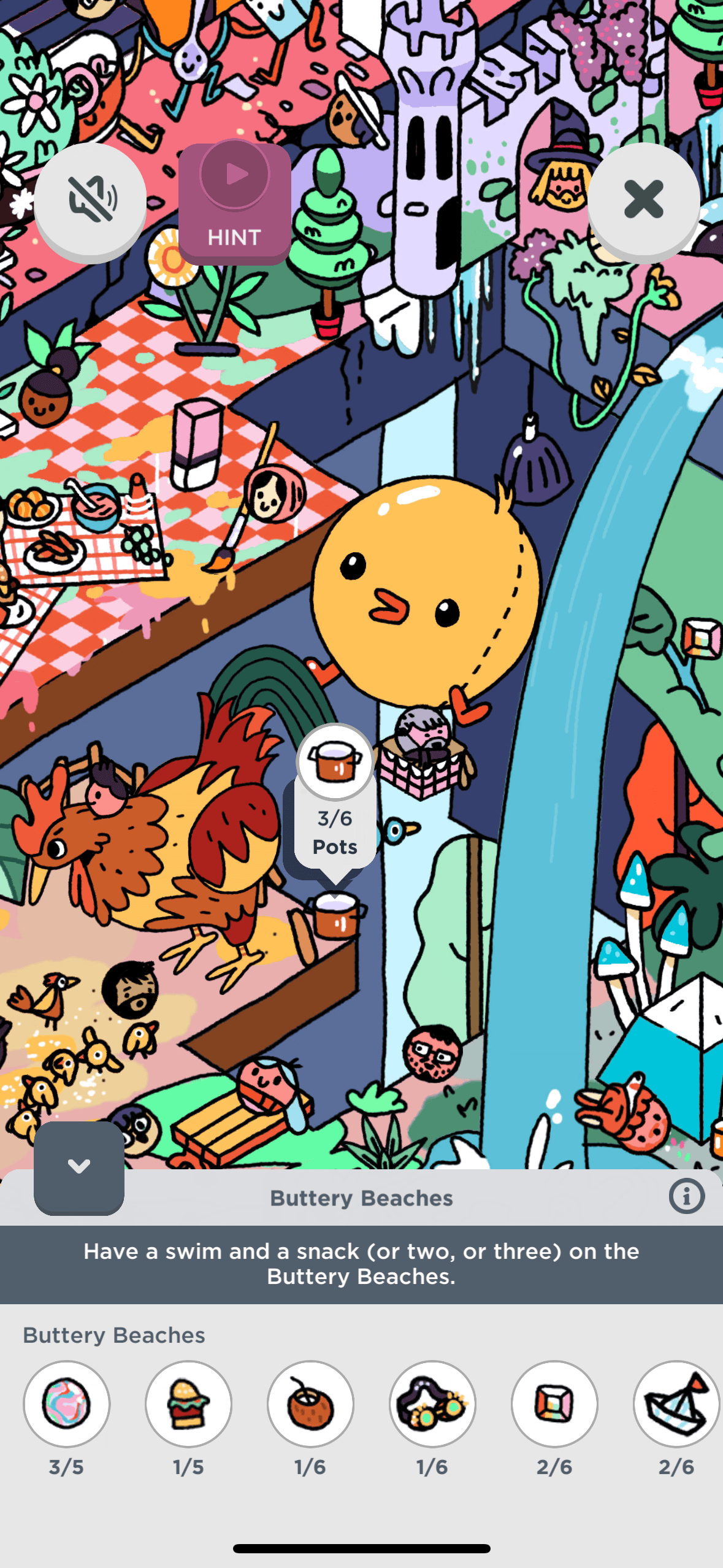Tap the HINT button
This screenshot has width=723, height=1568.
234,202
